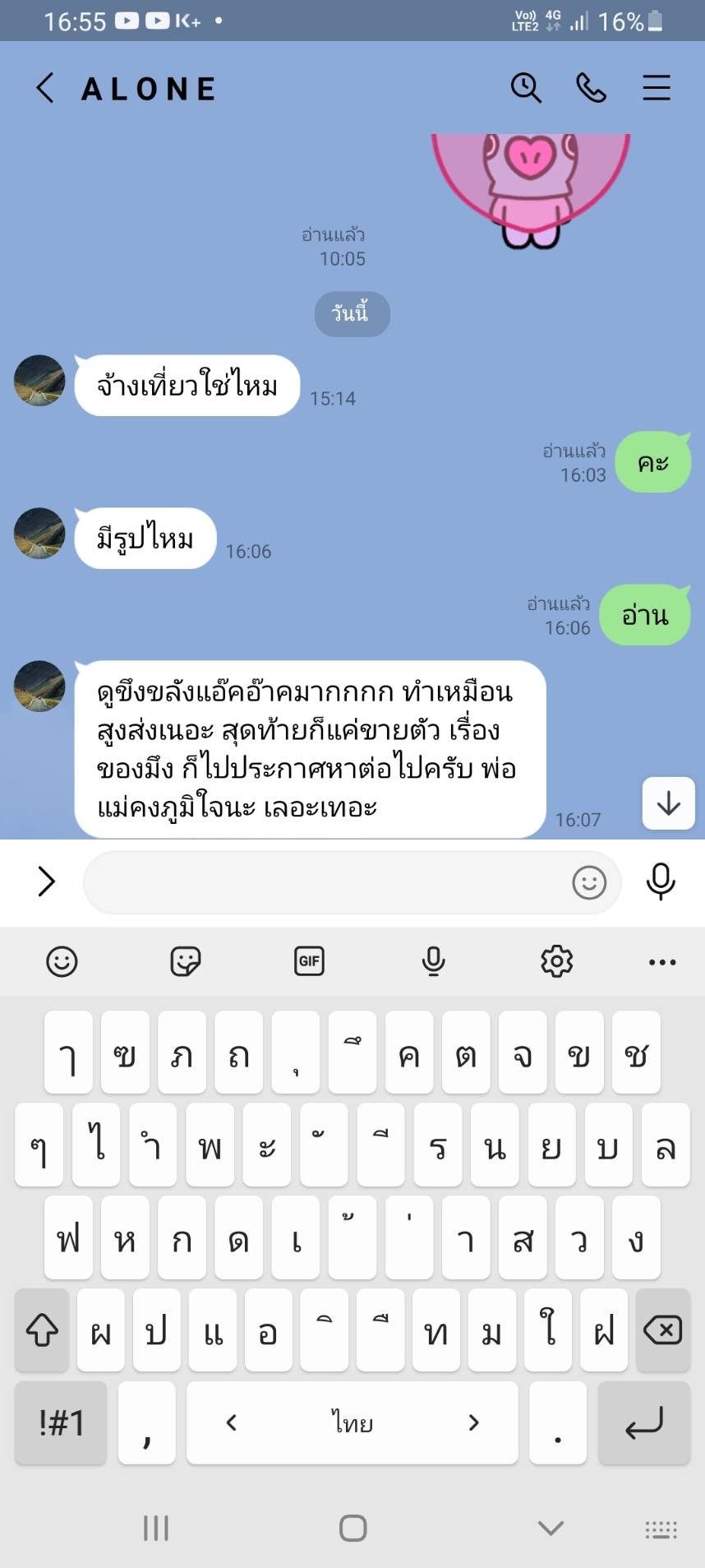The height and width of the screenshot is (1568, 705).
Task: Open keyboard settings gear
Action: pyautogui.click(x=556, y=961)
